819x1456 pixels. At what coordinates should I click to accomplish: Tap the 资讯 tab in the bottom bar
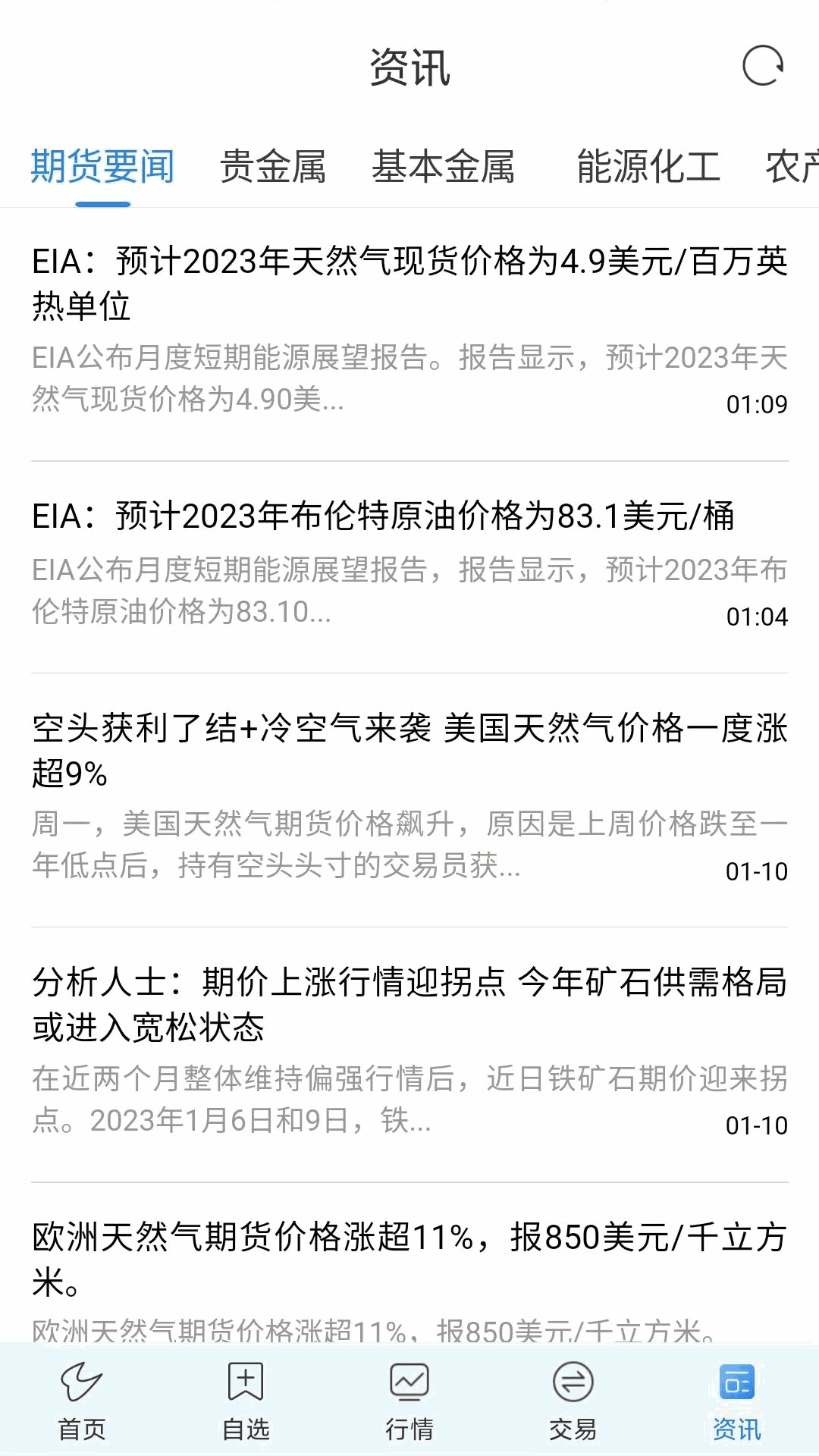point(736,1401)
